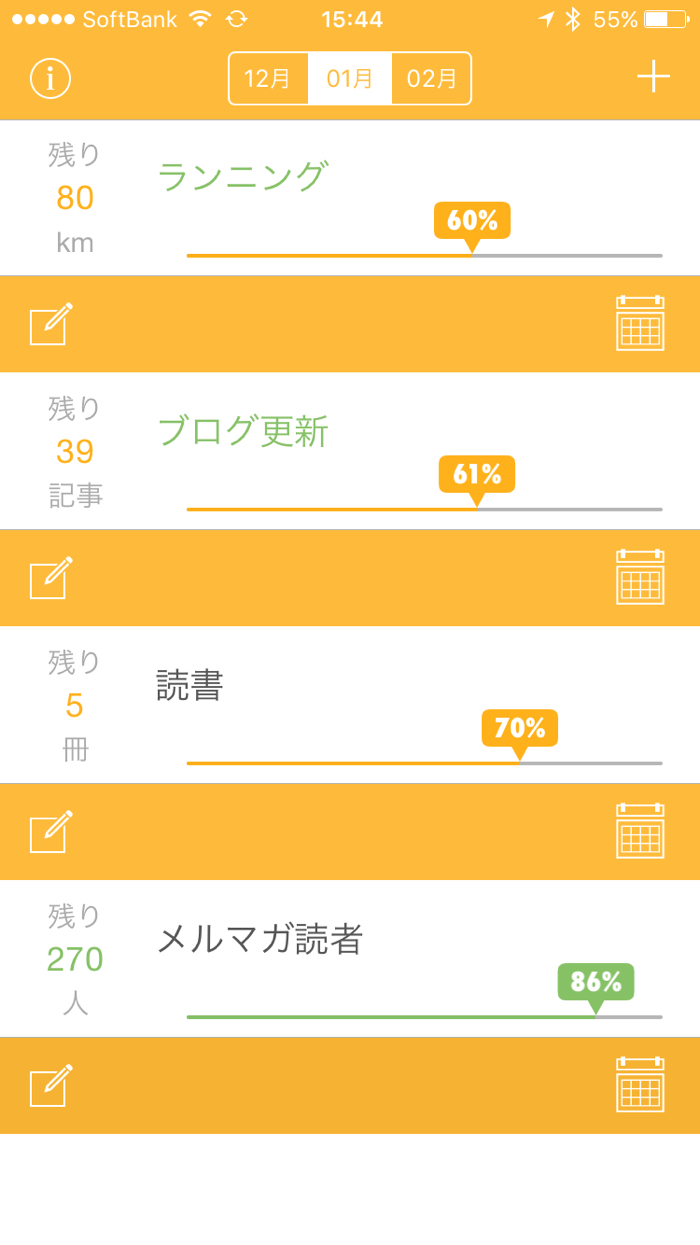Open the 読書 goal
700x1245 pixels.
190,686
